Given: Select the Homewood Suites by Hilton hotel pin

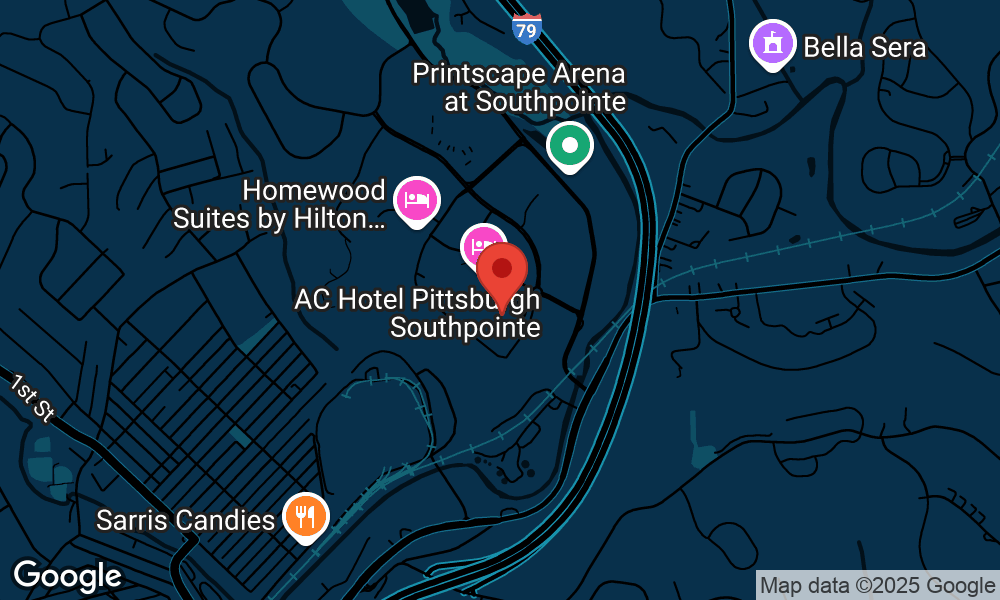Looking at the screenshot, I should point(416,201).
